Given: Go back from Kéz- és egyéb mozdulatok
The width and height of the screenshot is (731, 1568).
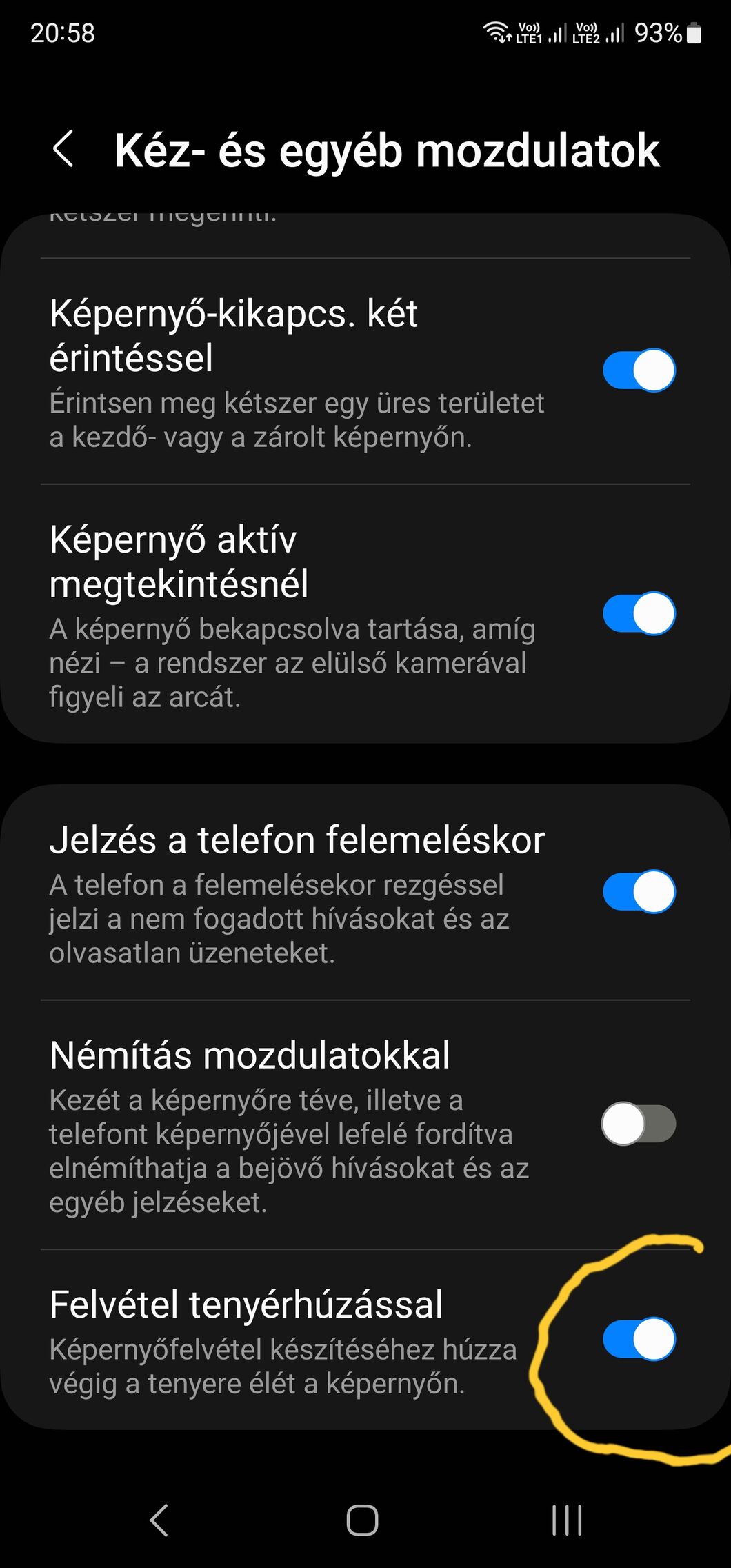Looking at the screenshot, I should coord(63,150).
